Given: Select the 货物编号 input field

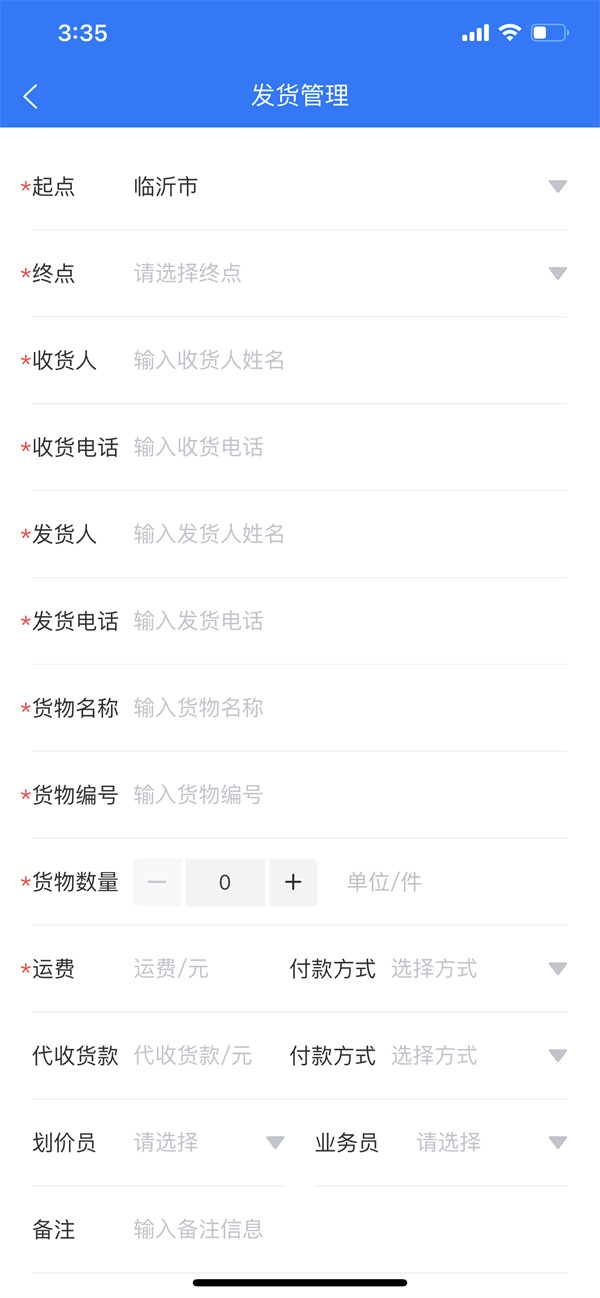Looking at the screenshot, I should pos(350,795).
